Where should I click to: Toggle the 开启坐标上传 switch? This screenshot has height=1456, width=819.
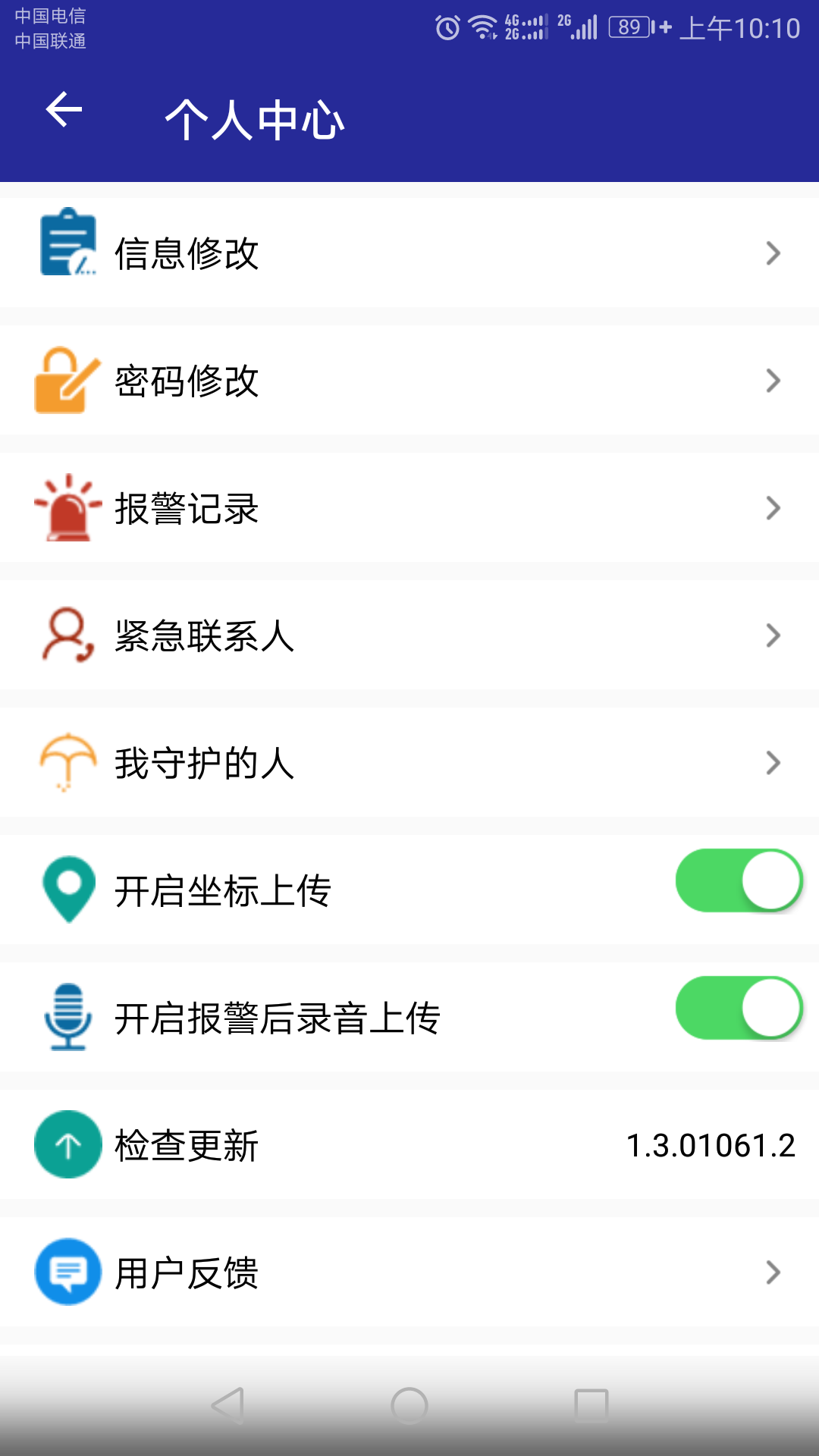739,881
